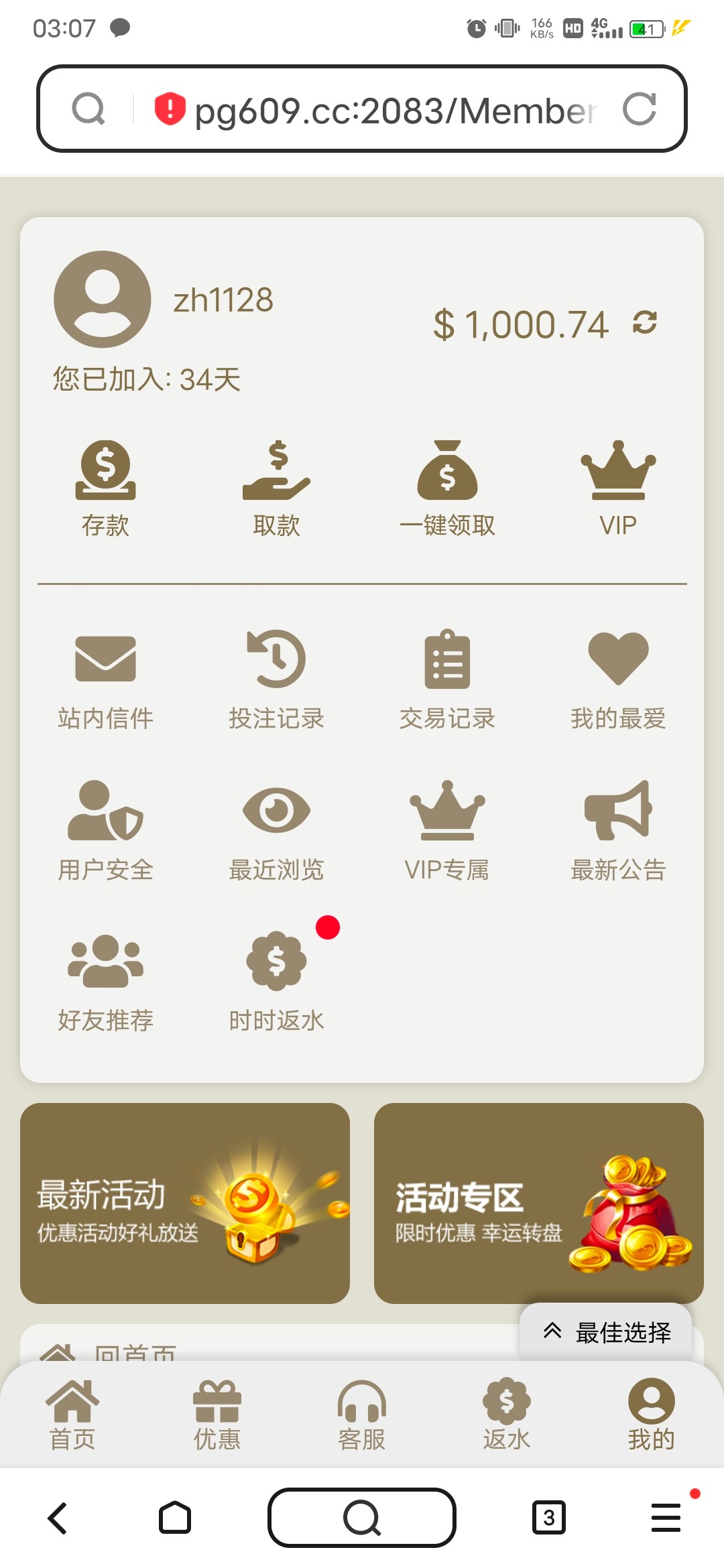This screenshot has height=1568, width=724.
Task: Tap the 一键领取 money bag icon
Action: (x=448, y=476)
